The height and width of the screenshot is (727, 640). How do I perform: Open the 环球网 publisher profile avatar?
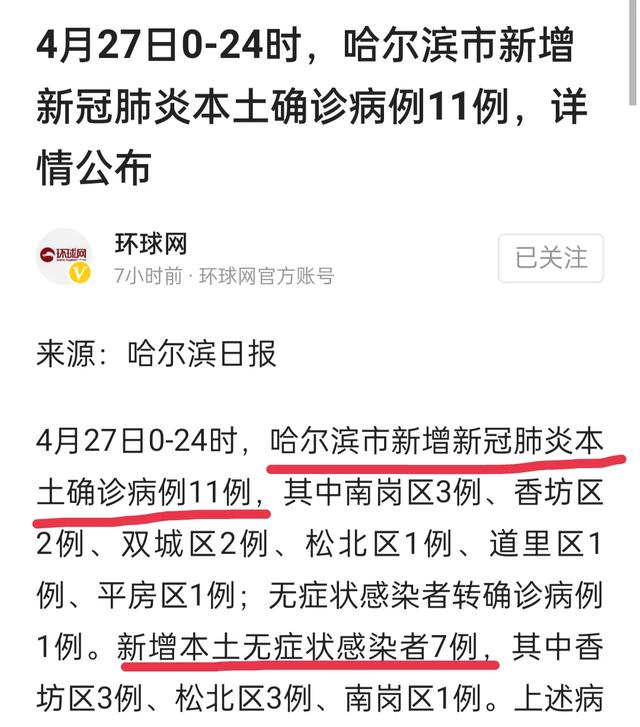point(64,258)
